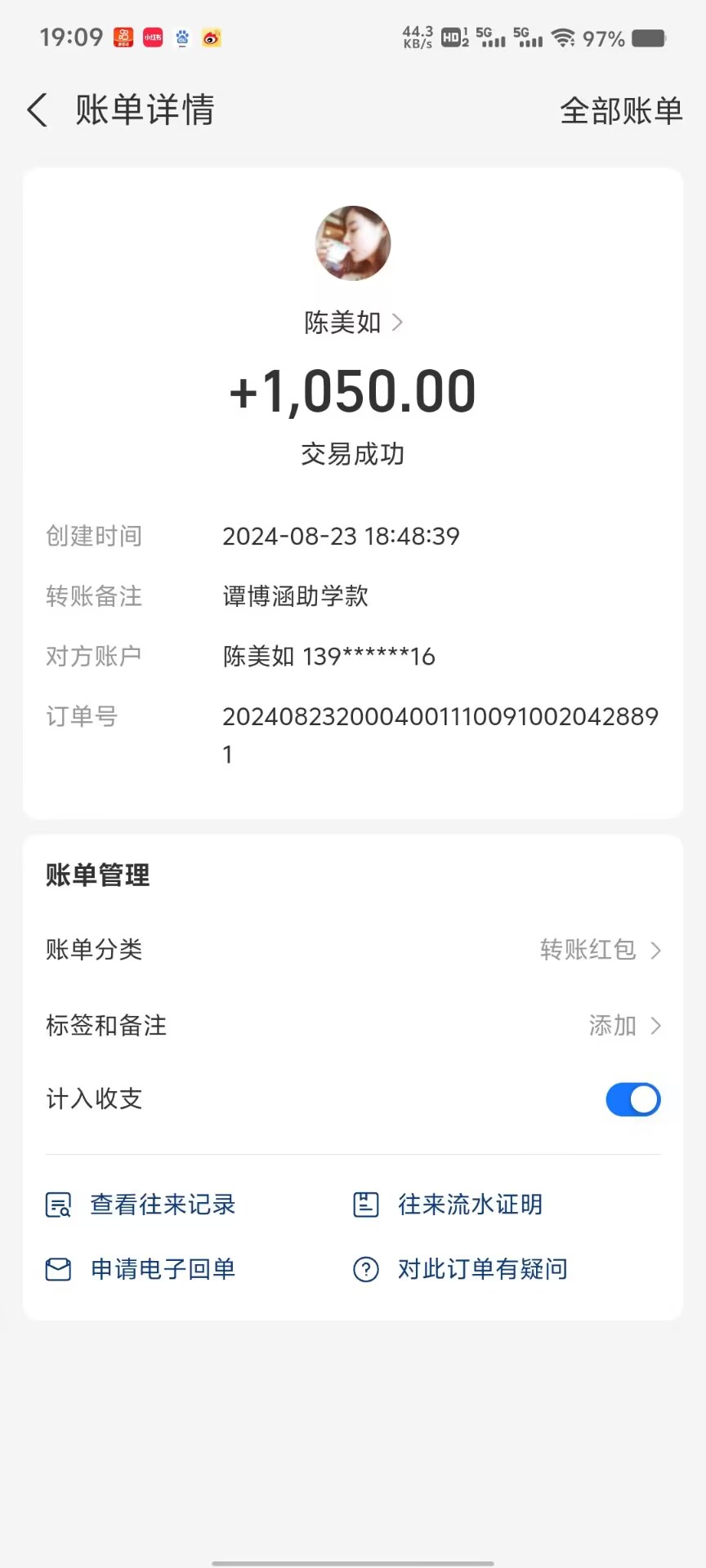Add 标签和备注 to this bill
The height and width of the screenshot is (1568, 706).
pos(623,1026)
